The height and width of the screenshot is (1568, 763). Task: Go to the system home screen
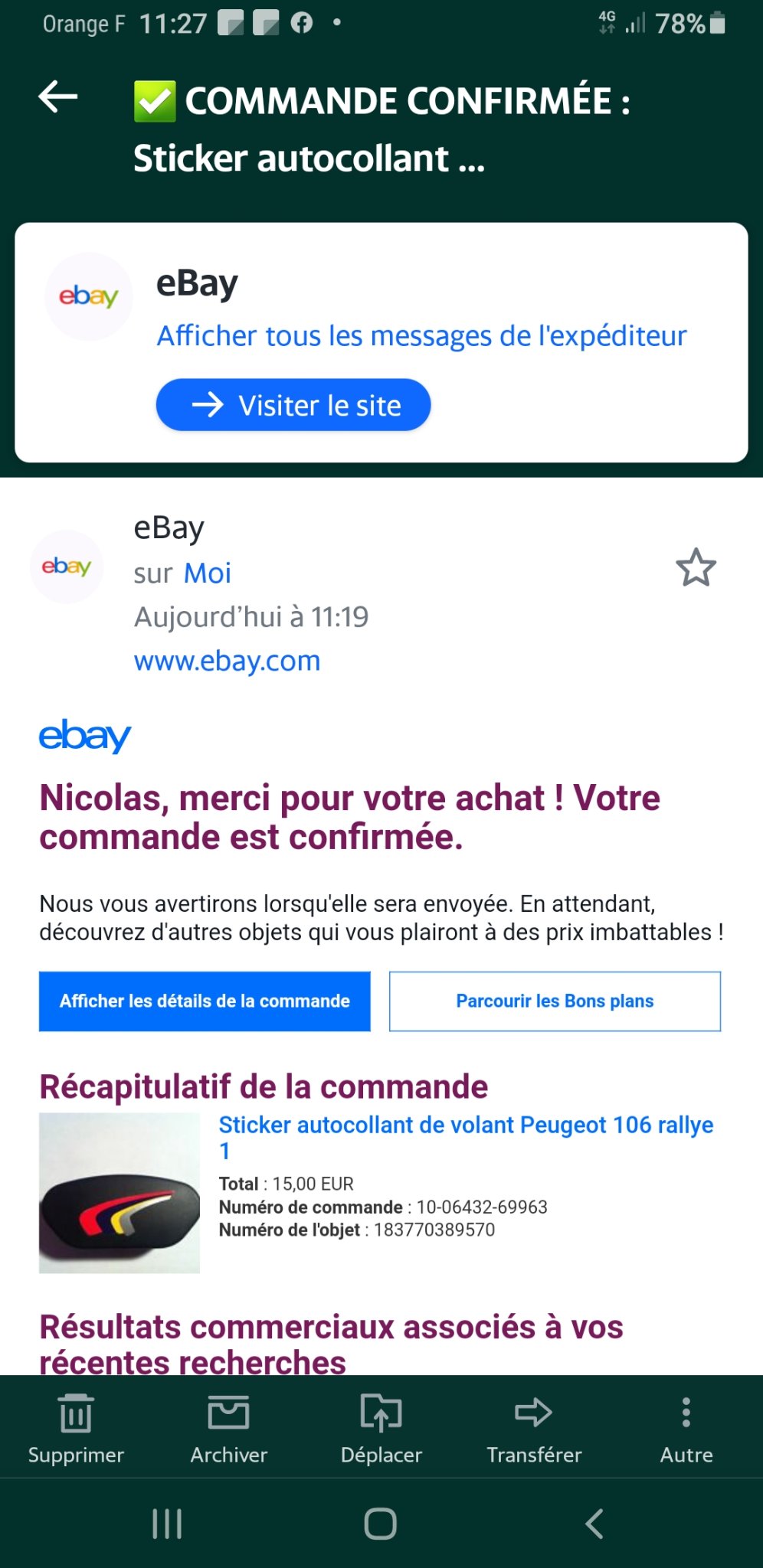pyautogui.click(x=381, y=1523)
